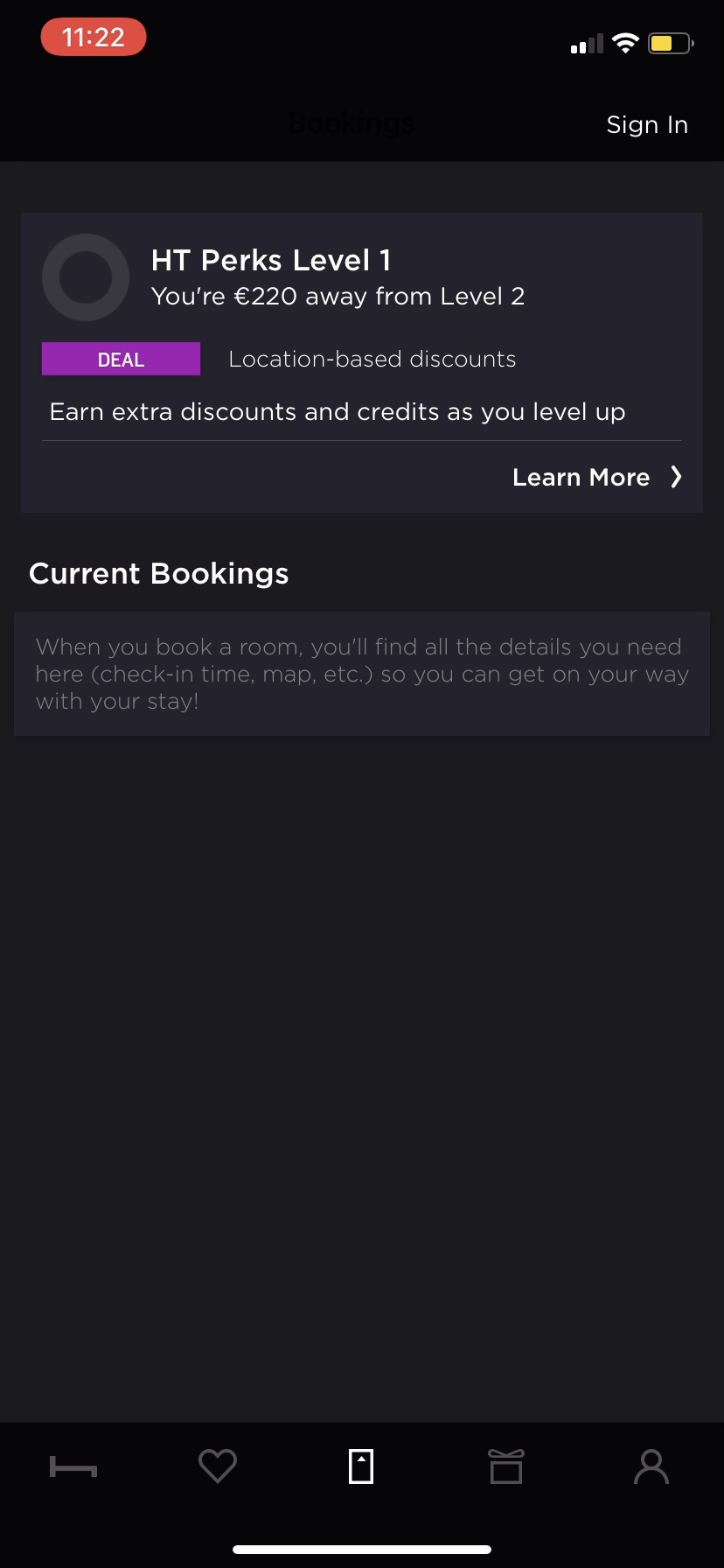Tap the Wi-Fi icon in the status bar
This screenshot has height=1568, width=724.
(x=624, y=42)
